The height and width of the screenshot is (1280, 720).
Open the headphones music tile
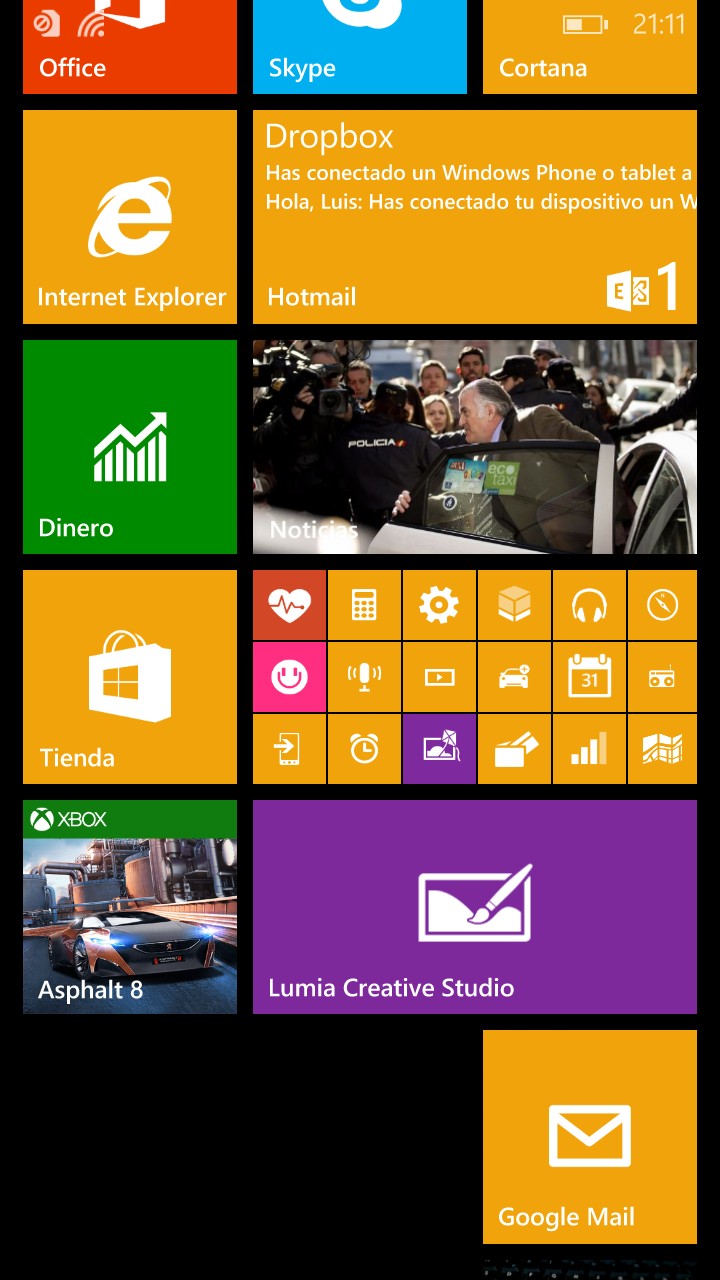[589, 605]
